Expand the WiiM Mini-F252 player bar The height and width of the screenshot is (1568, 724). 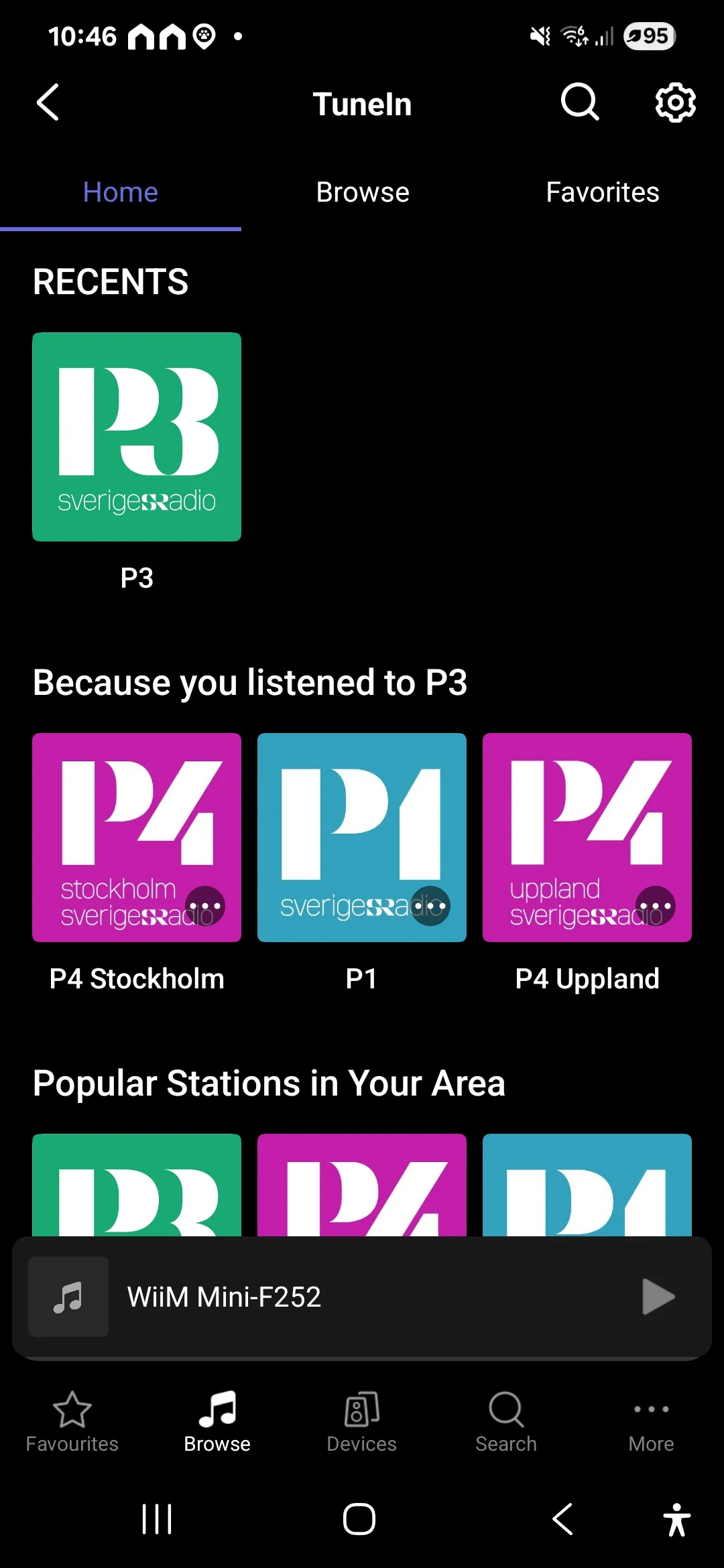point(335,1297)
